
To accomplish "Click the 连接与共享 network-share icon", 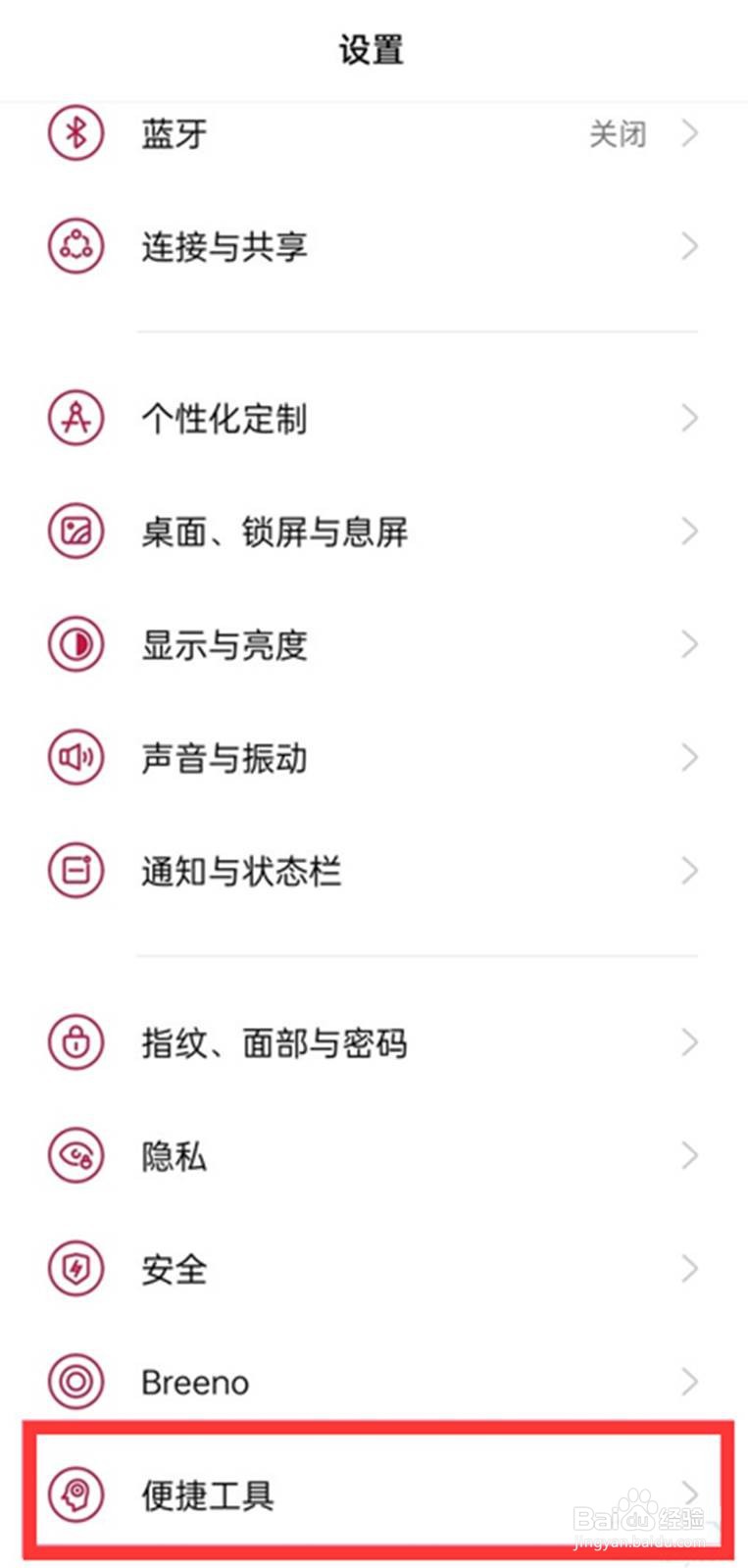I will click(75, 247).
